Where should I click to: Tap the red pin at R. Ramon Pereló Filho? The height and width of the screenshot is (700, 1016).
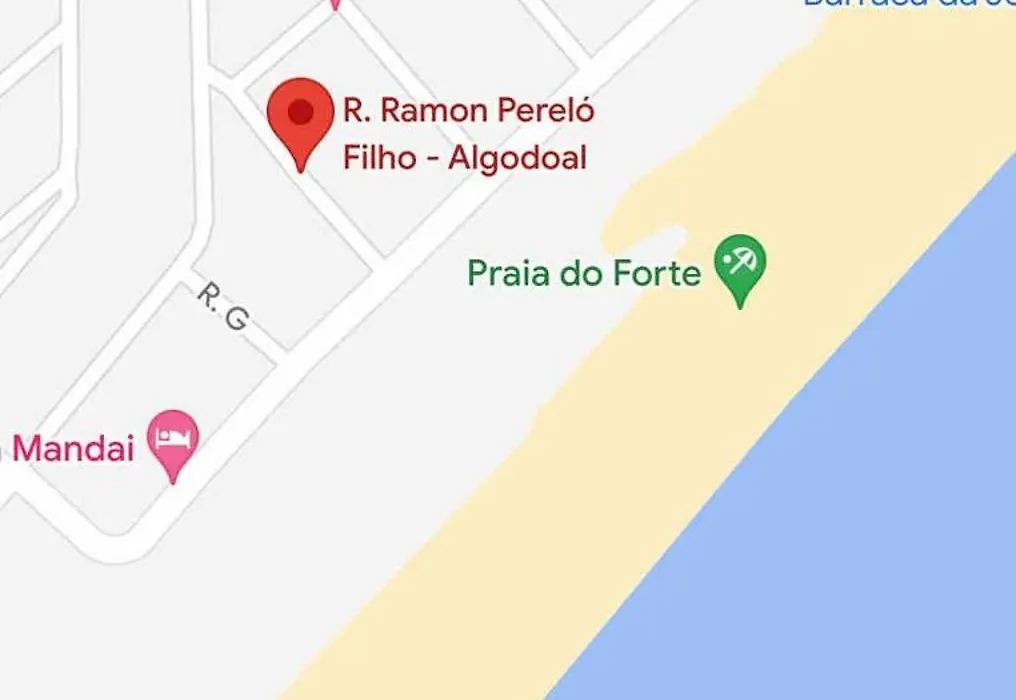[x=301, y=117]
